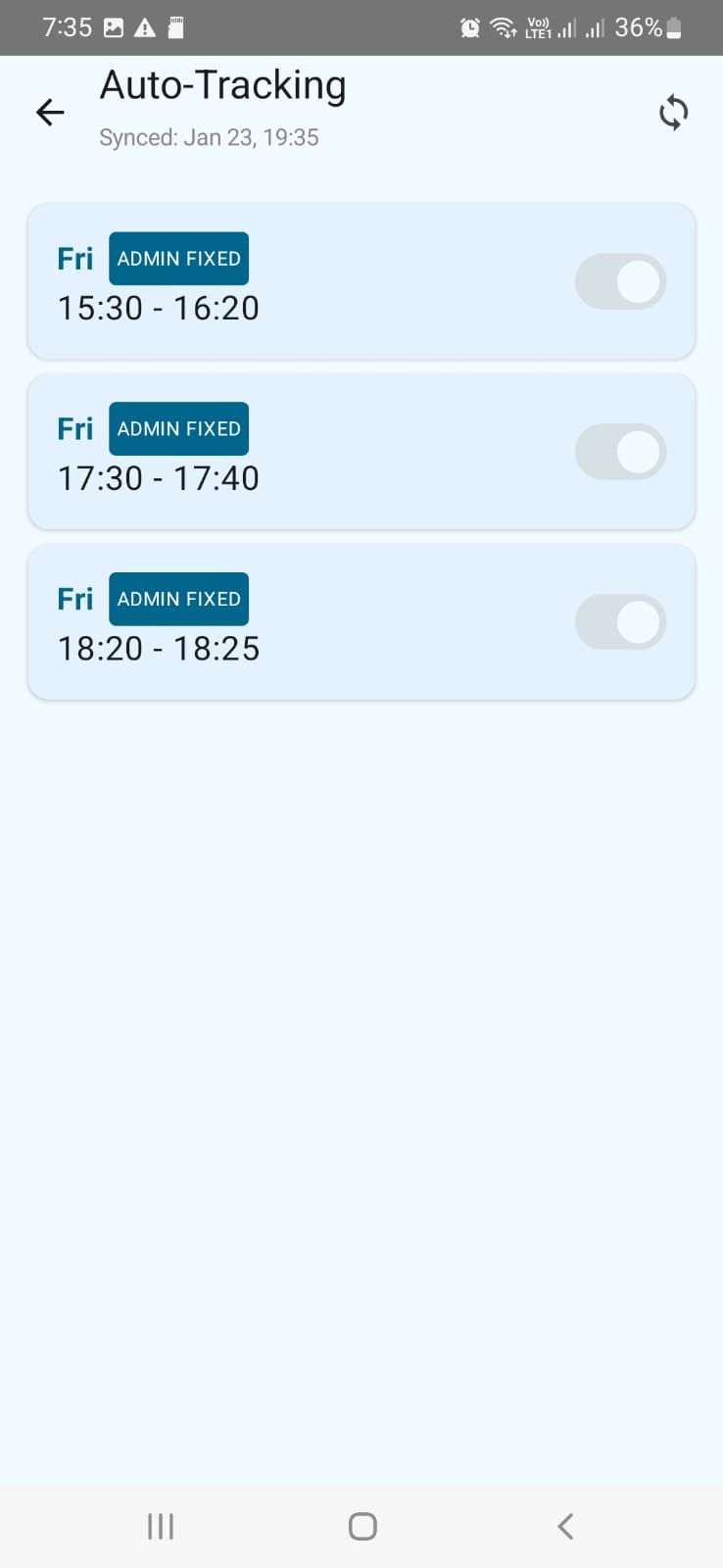
Task: Toggle the Fri 15:30 - 16:20 switch
Action: click(620, 282)
